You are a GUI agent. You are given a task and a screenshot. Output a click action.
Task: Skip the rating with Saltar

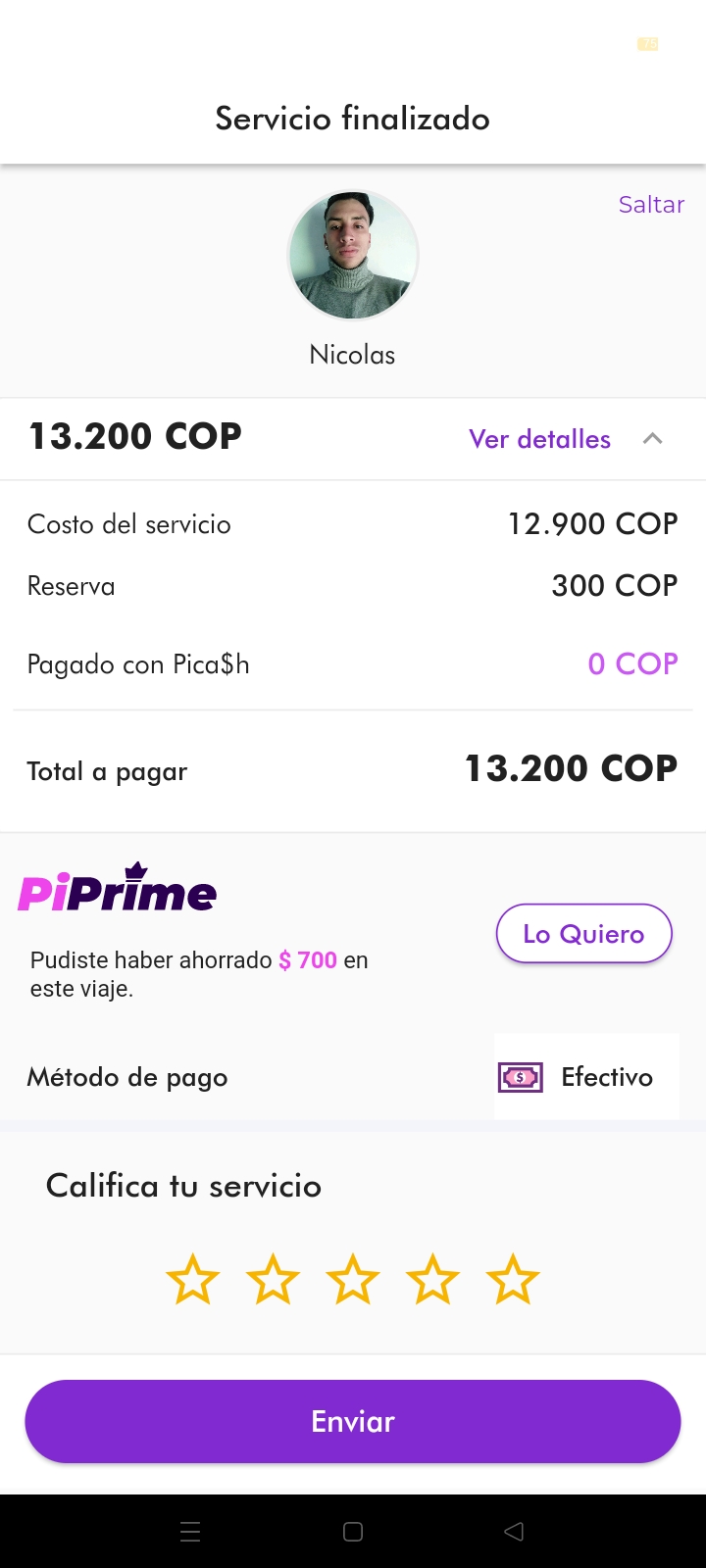tap(651, 205)
